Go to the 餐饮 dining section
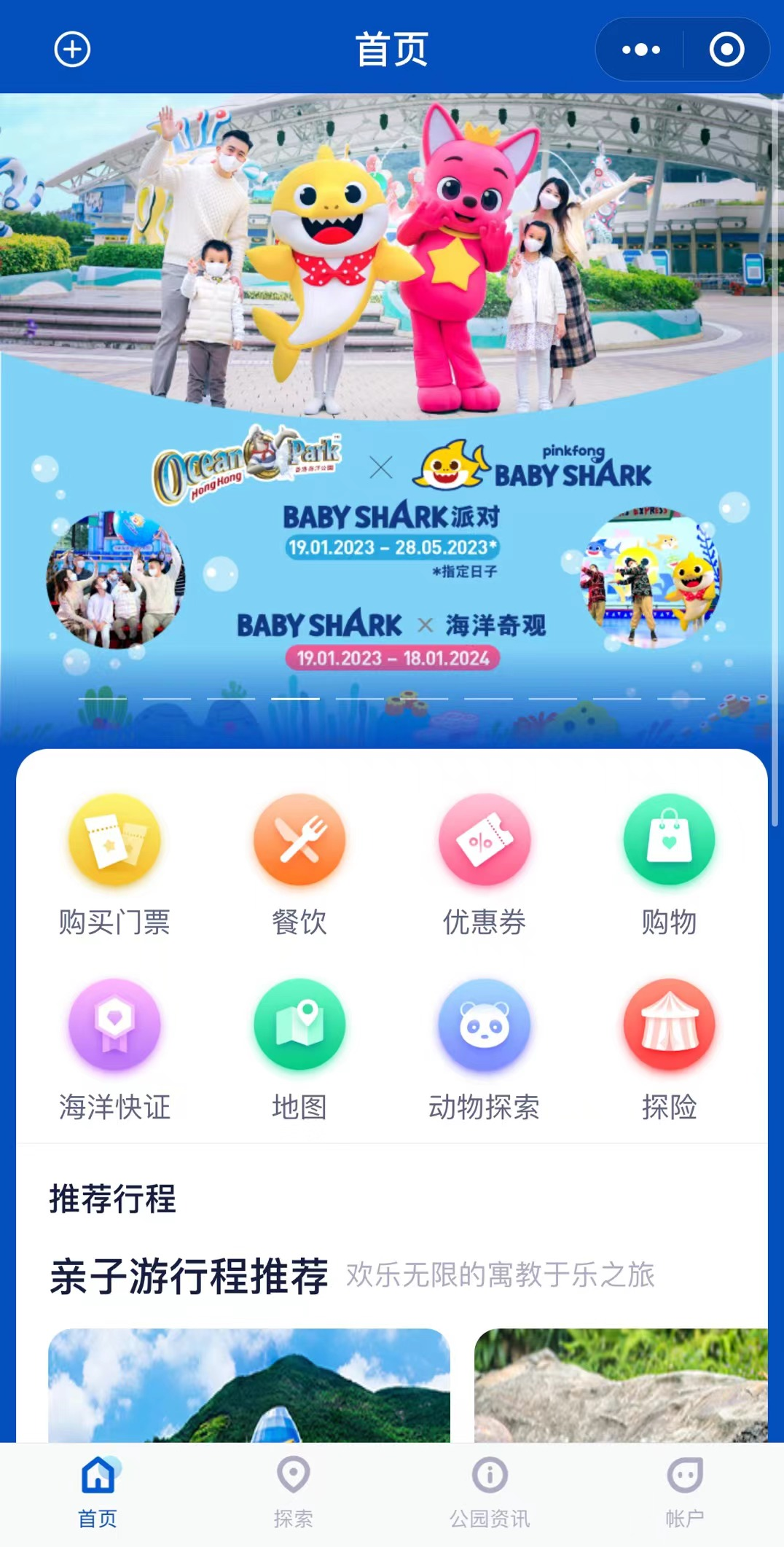The height and width of the screenshot is (1547, 784). (299, 864)
